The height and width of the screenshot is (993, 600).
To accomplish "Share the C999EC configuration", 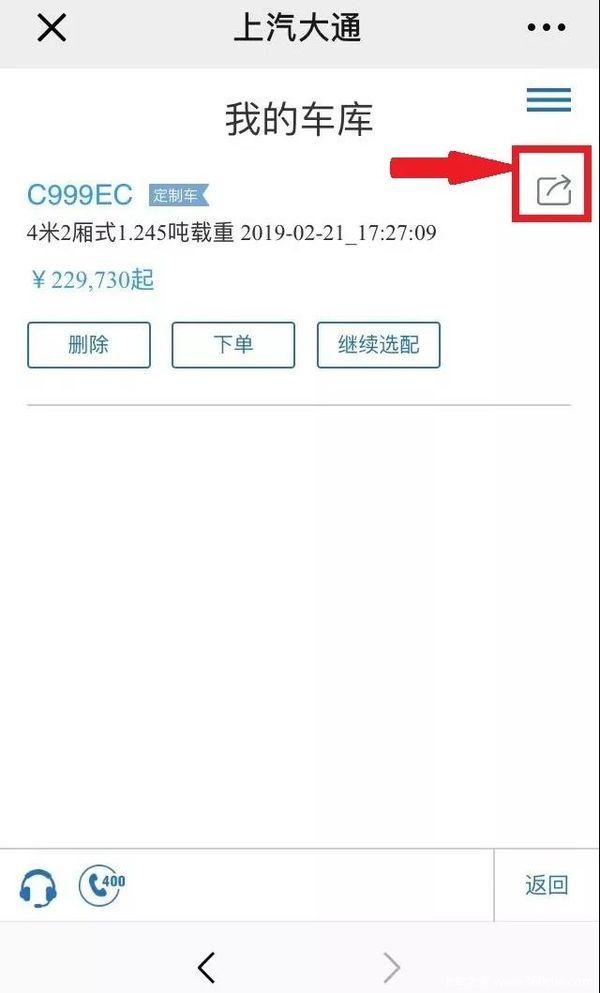I will pyautogui.click(x=553, y=189).
